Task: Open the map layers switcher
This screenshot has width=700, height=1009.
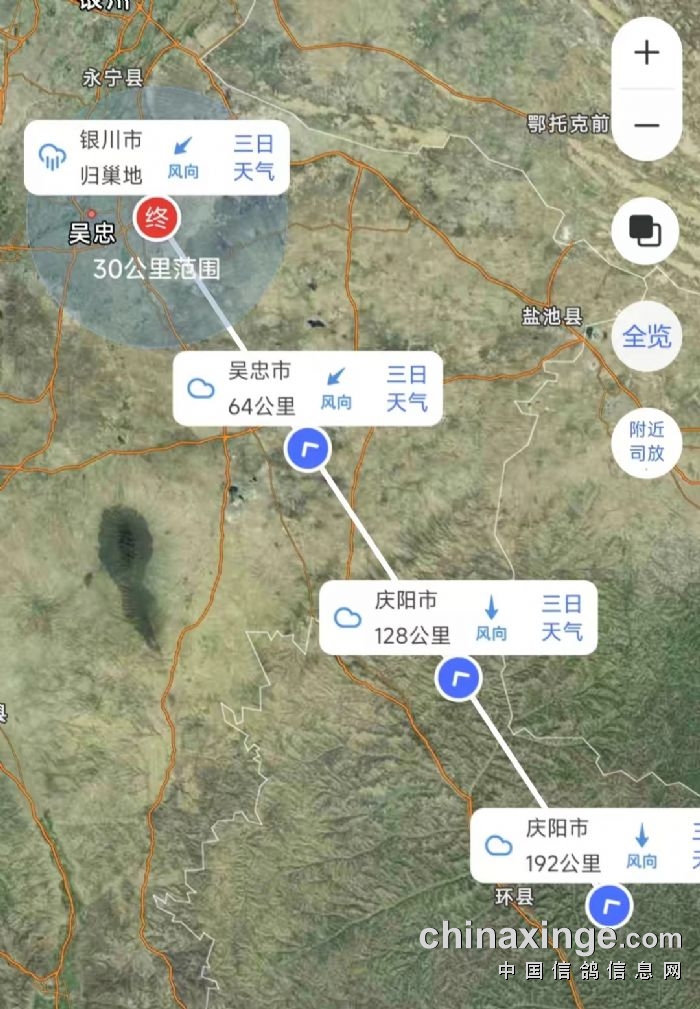Action: click(645, 231)
